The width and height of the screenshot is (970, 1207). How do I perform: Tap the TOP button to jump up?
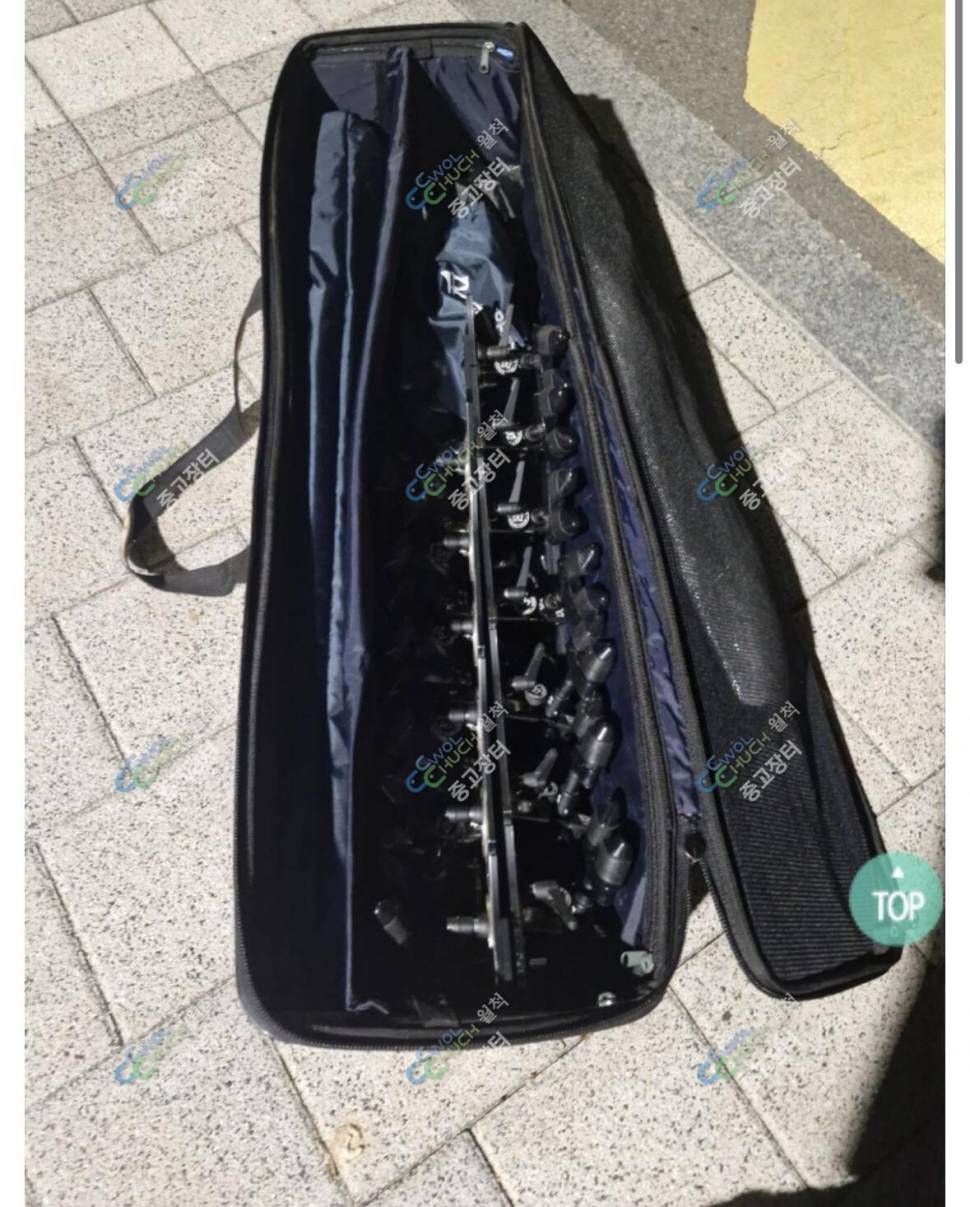pyautogui.click(x=895, y=899)
